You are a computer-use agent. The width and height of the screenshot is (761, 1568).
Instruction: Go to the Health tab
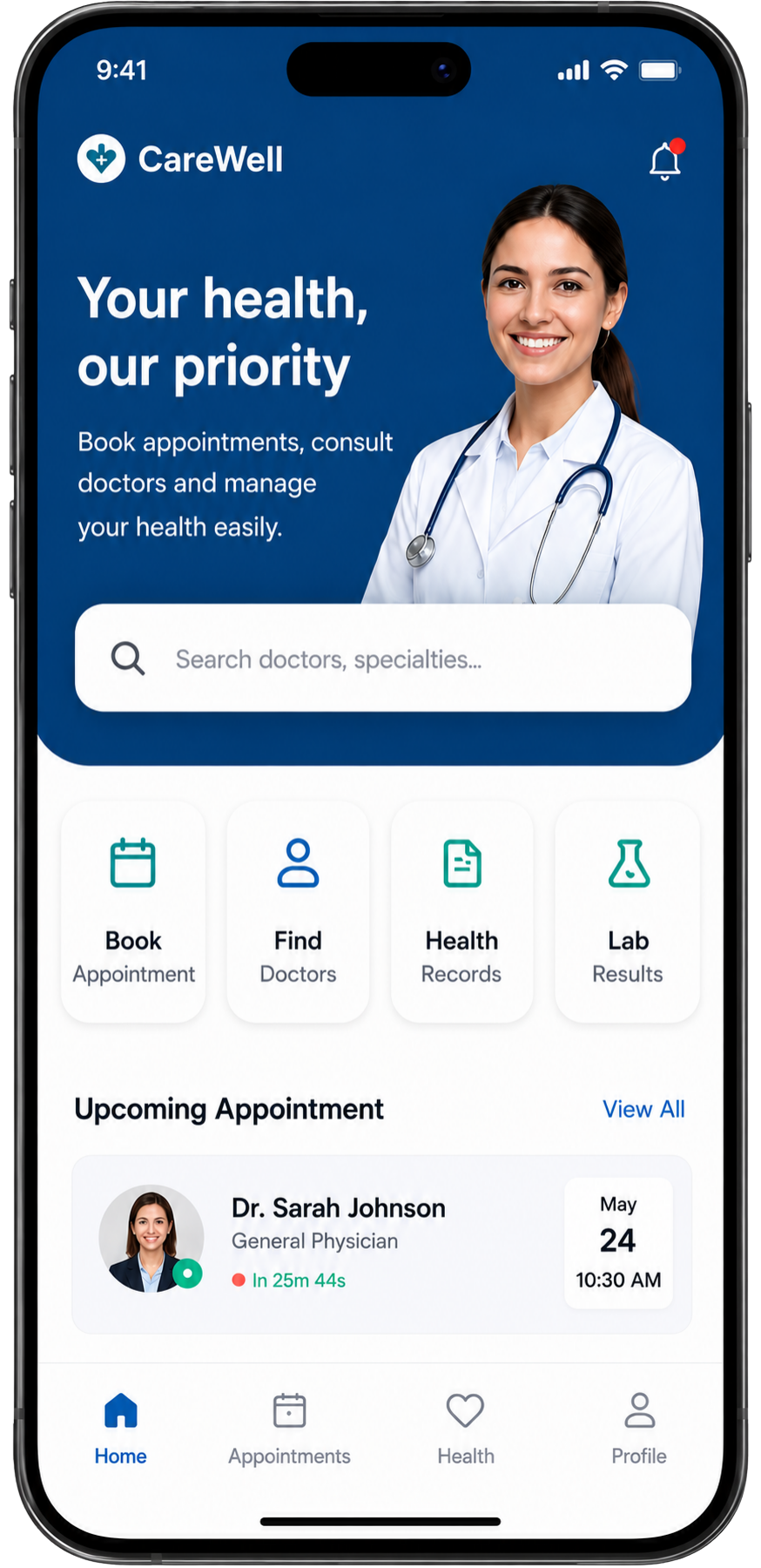(466, 1429)
